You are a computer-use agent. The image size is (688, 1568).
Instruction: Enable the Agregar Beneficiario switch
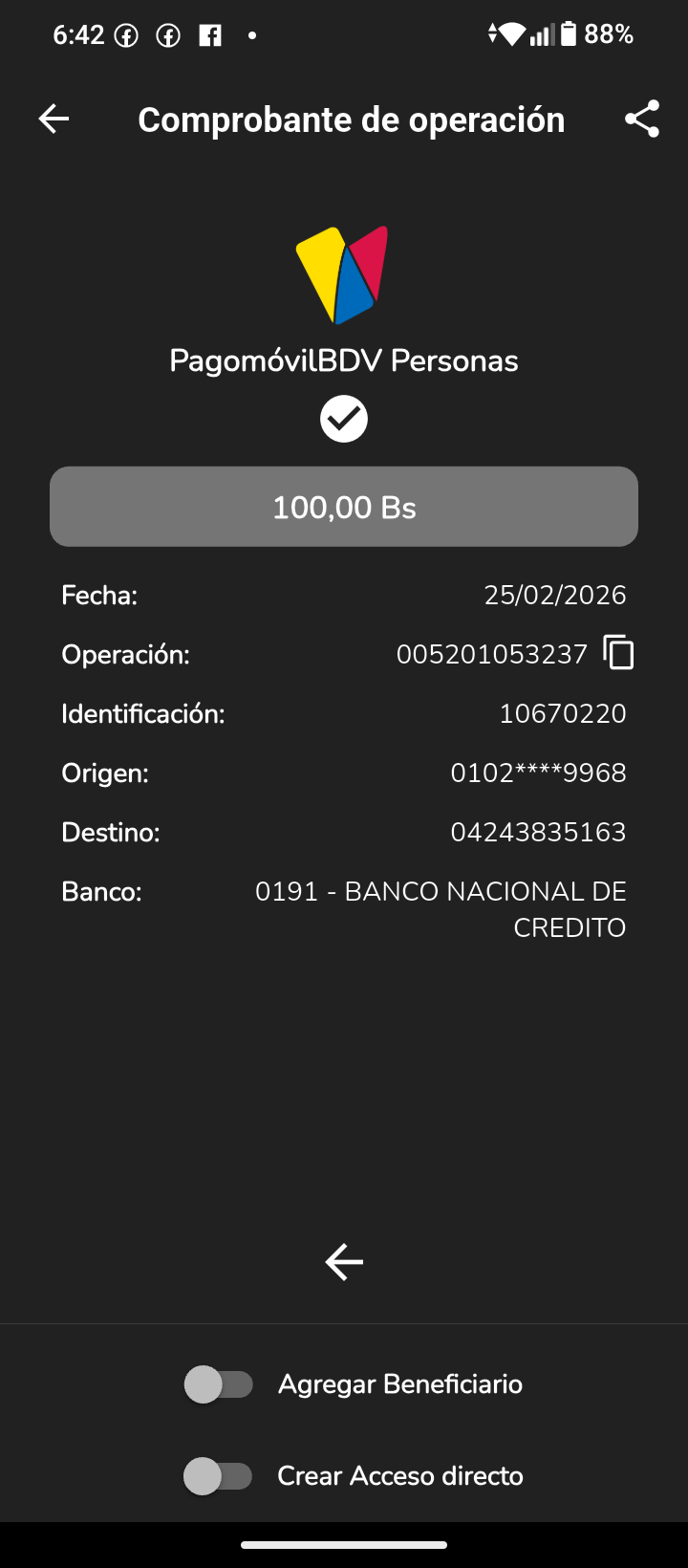pyautogui.click(x=219, y=1383)
